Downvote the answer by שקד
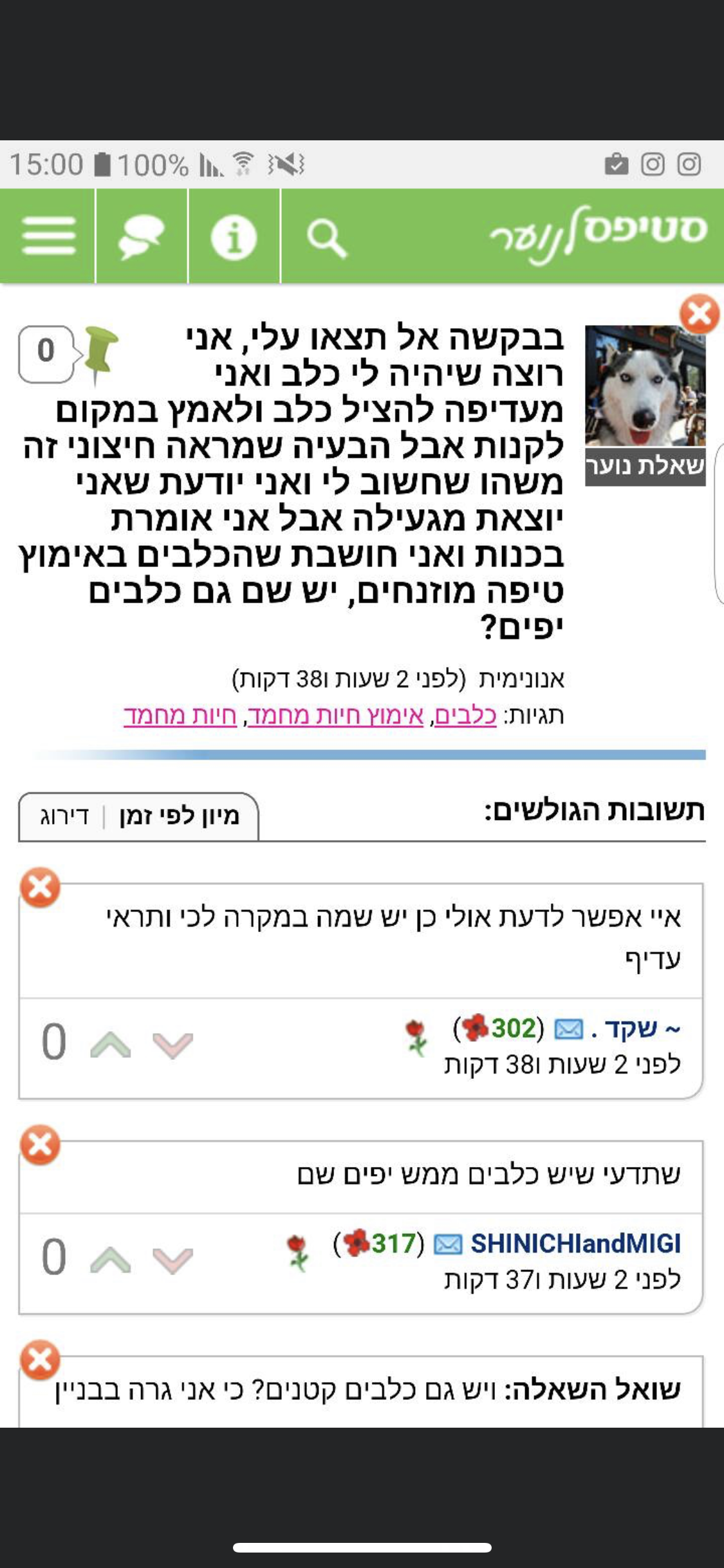 172,1044
